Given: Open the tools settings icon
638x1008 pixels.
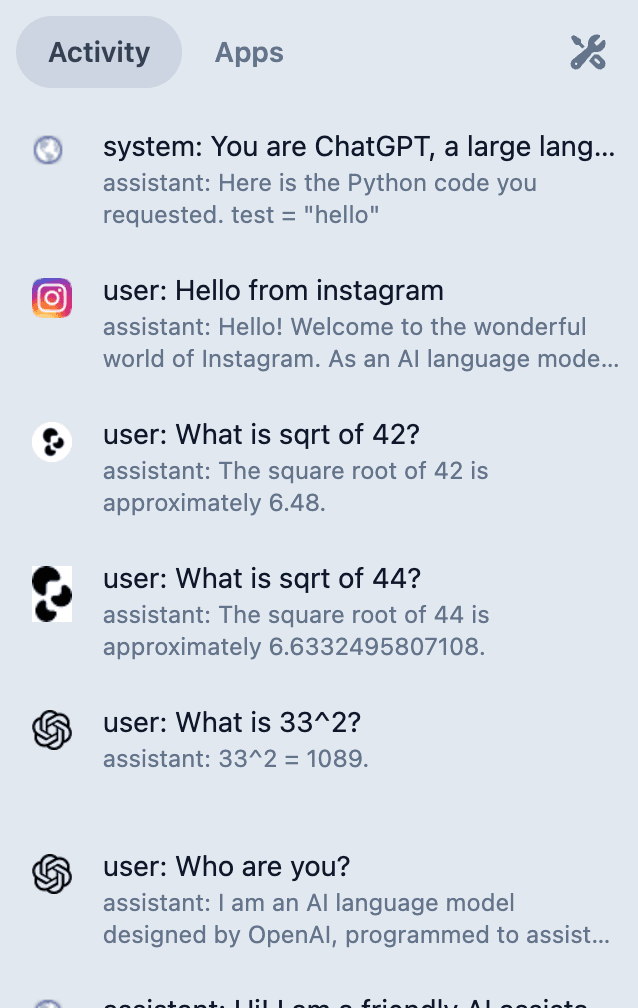Looking at the screenshot, I should pos(588,52).
